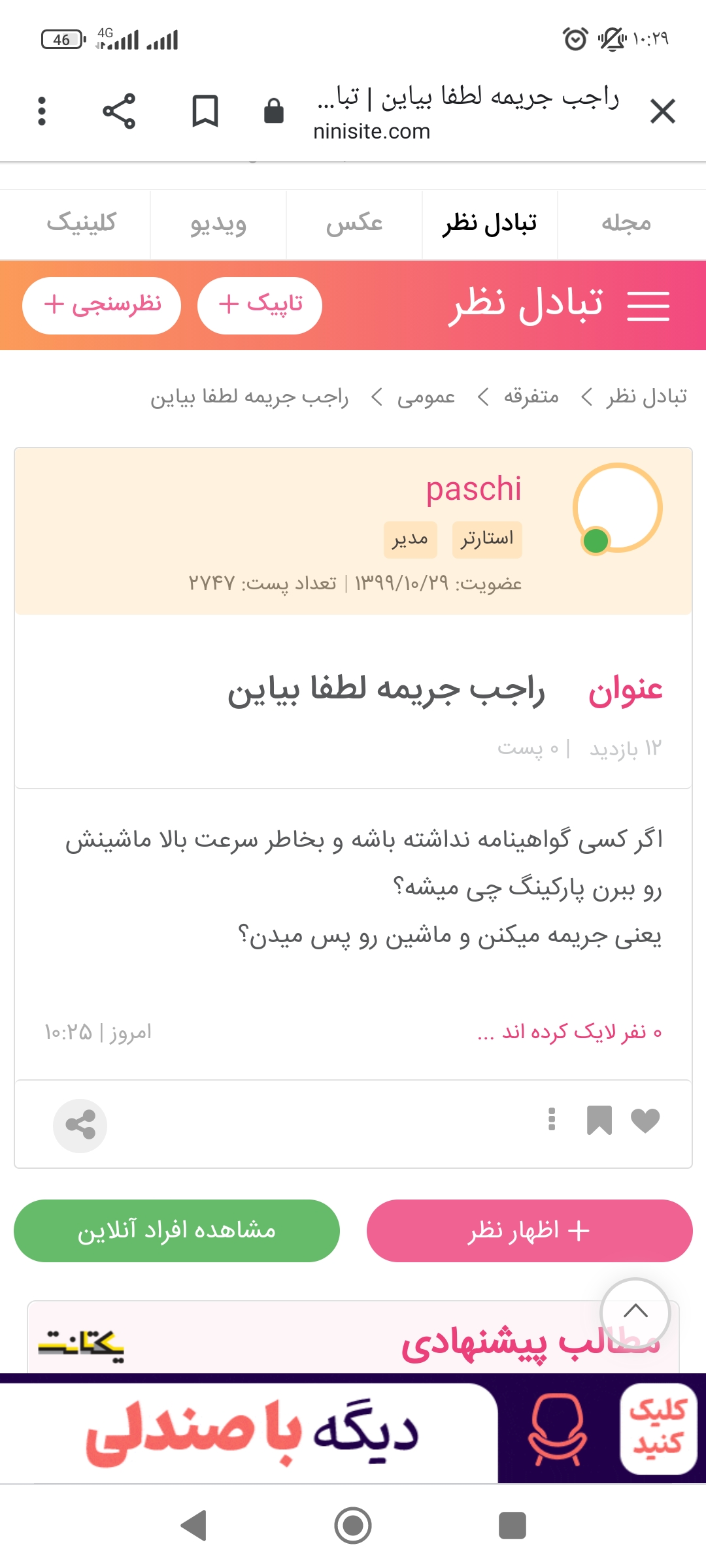706x1568 pixels.
Task: Switch to the مجله tab
Action: [x=626, y=223]
